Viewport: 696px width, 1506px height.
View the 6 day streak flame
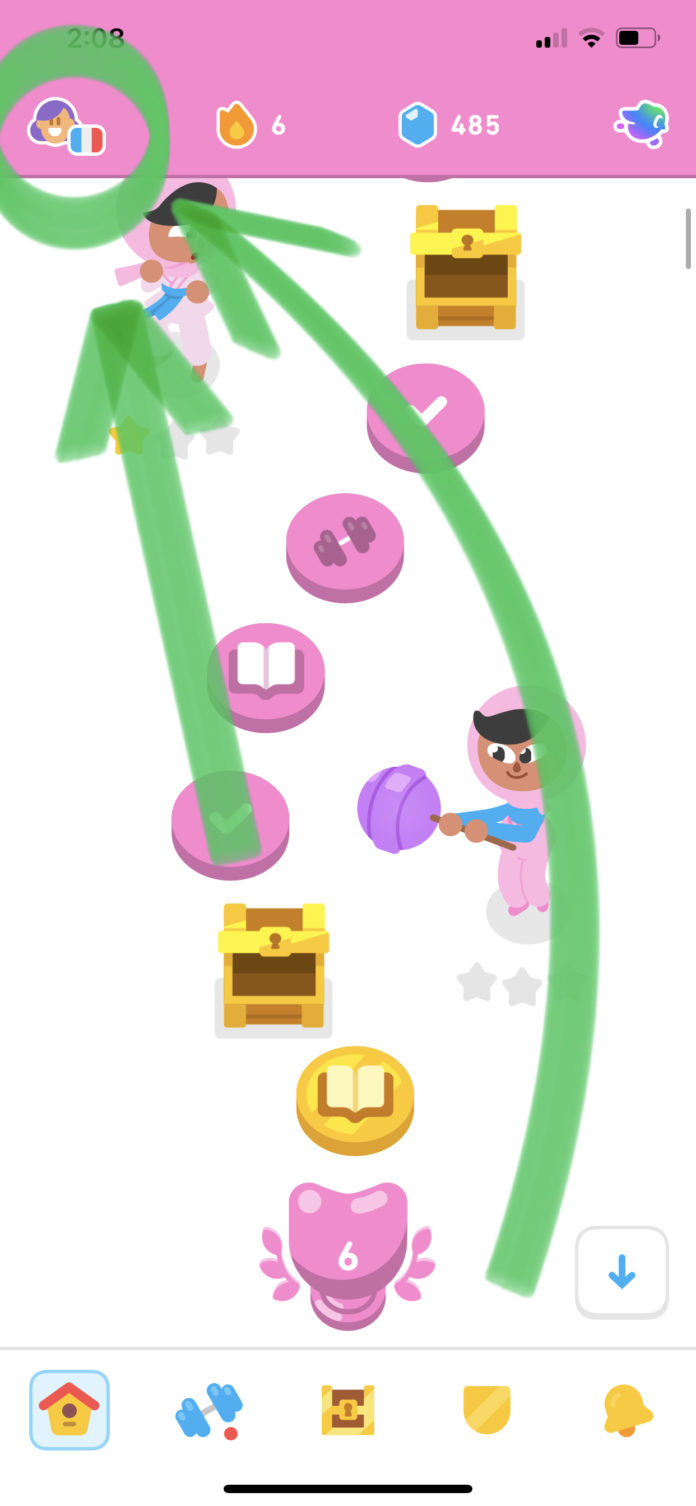pos(251,126)
